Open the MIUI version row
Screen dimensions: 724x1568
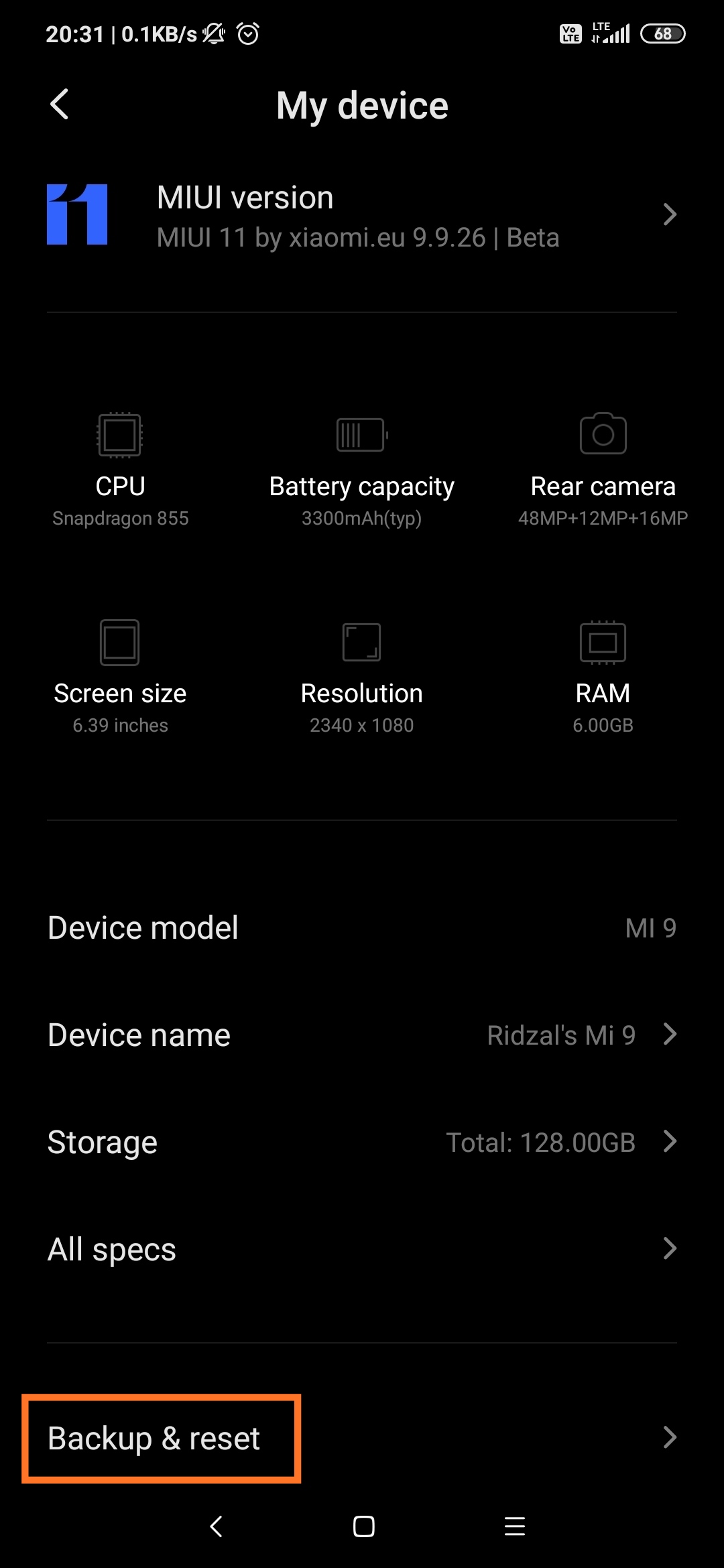pos(362,216)
